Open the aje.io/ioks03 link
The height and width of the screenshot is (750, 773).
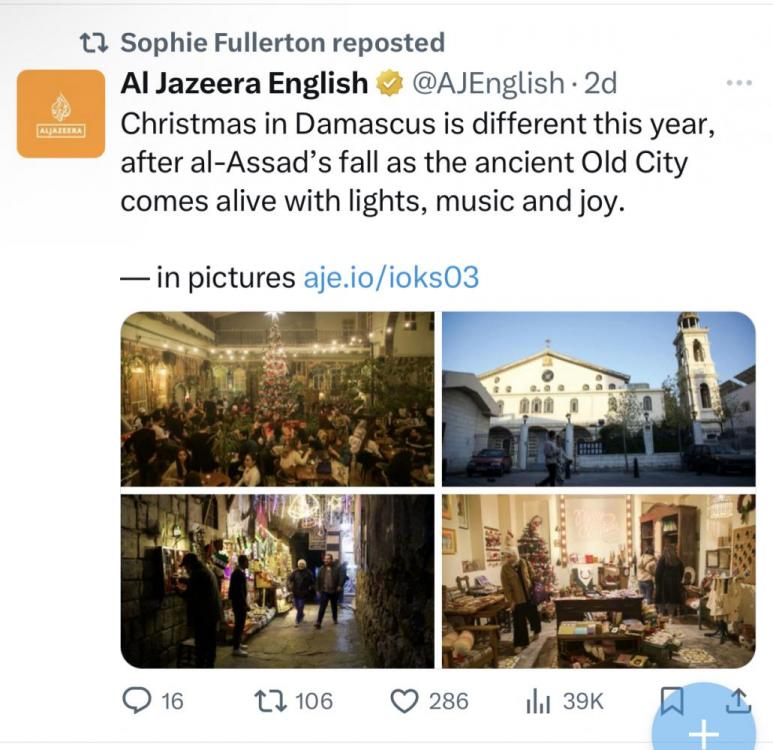click(391, 277)
